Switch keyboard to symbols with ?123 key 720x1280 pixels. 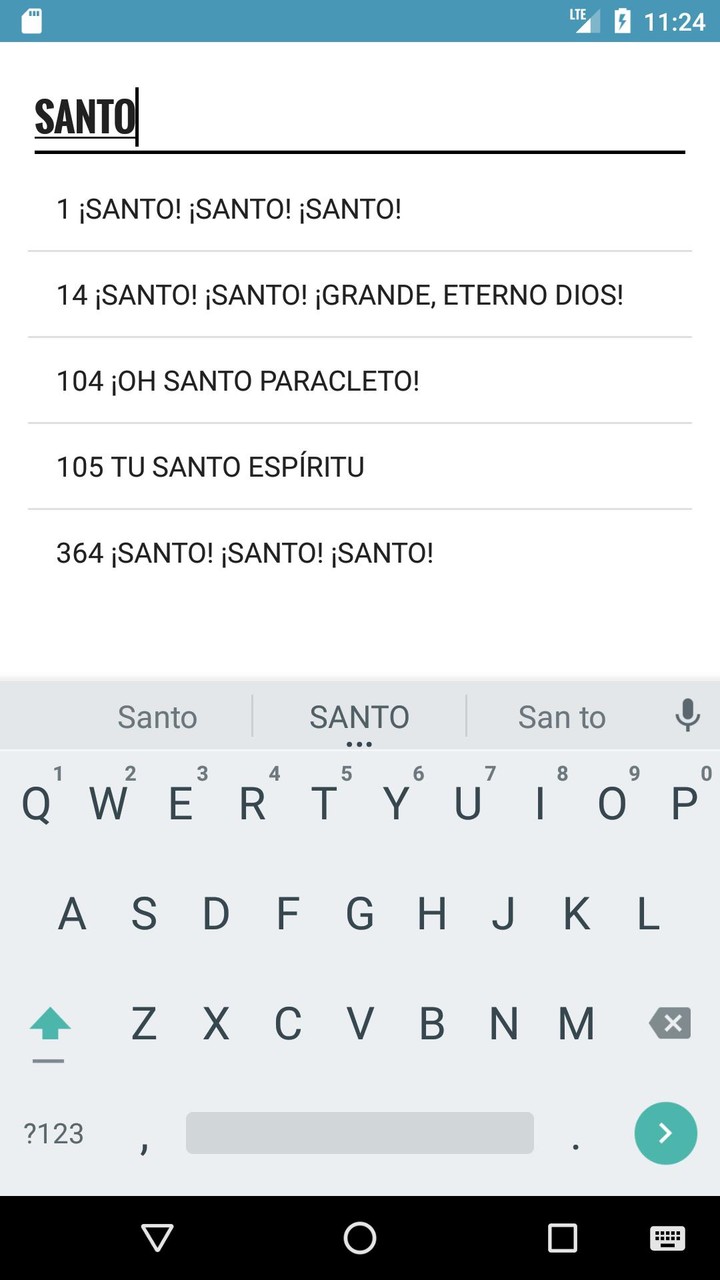[x=52, y=1133]
